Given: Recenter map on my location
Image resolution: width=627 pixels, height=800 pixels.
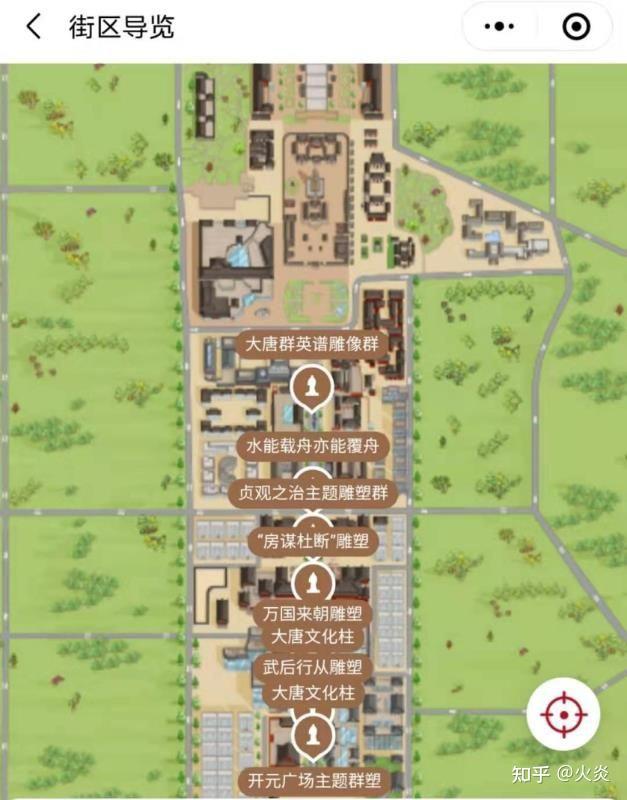Looking at the screenshot, I should pos(562,714).
